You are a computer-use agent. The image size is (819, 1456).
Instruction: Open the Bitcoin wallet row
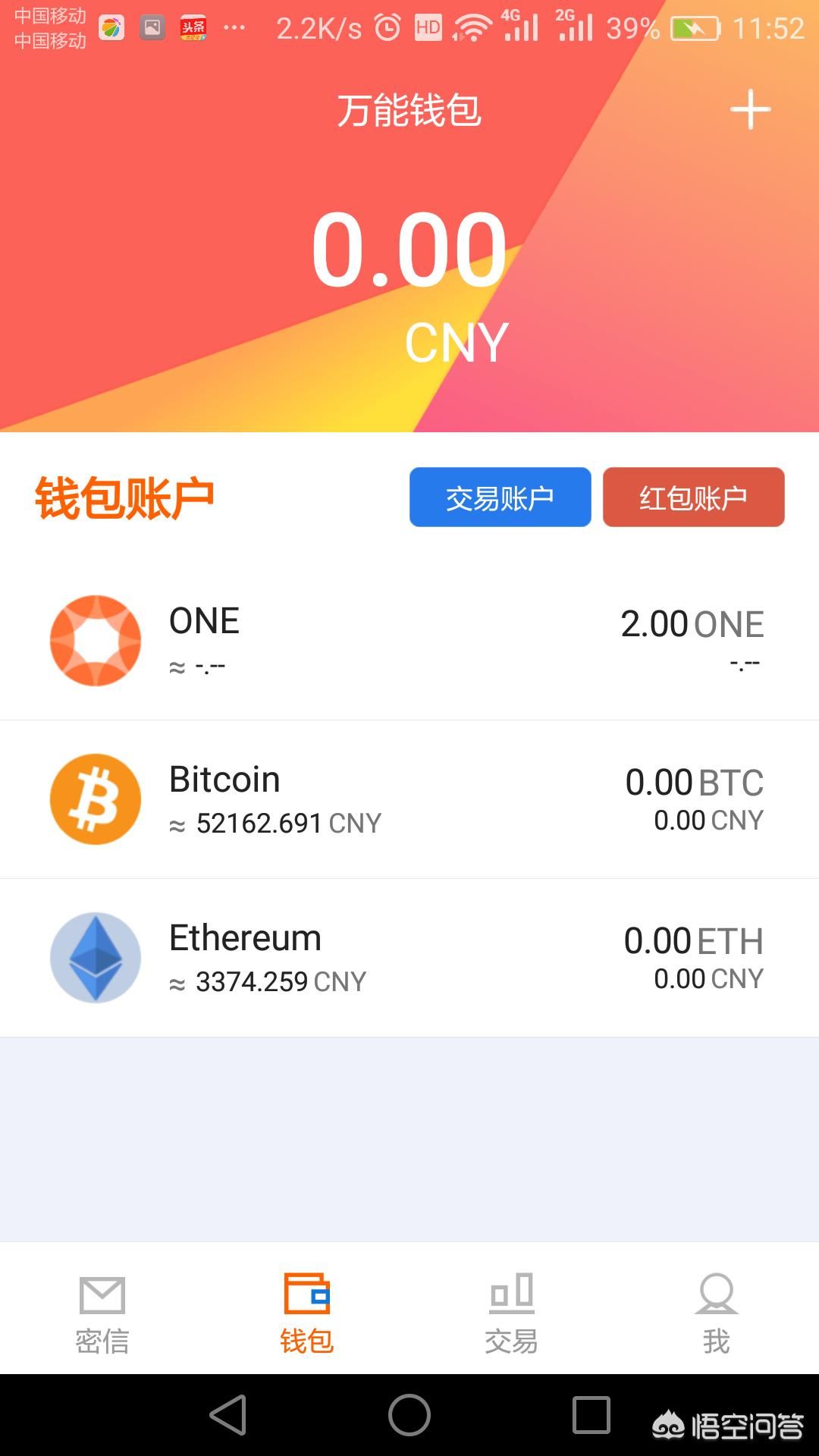pyautogui.click(x=409, y=799)
